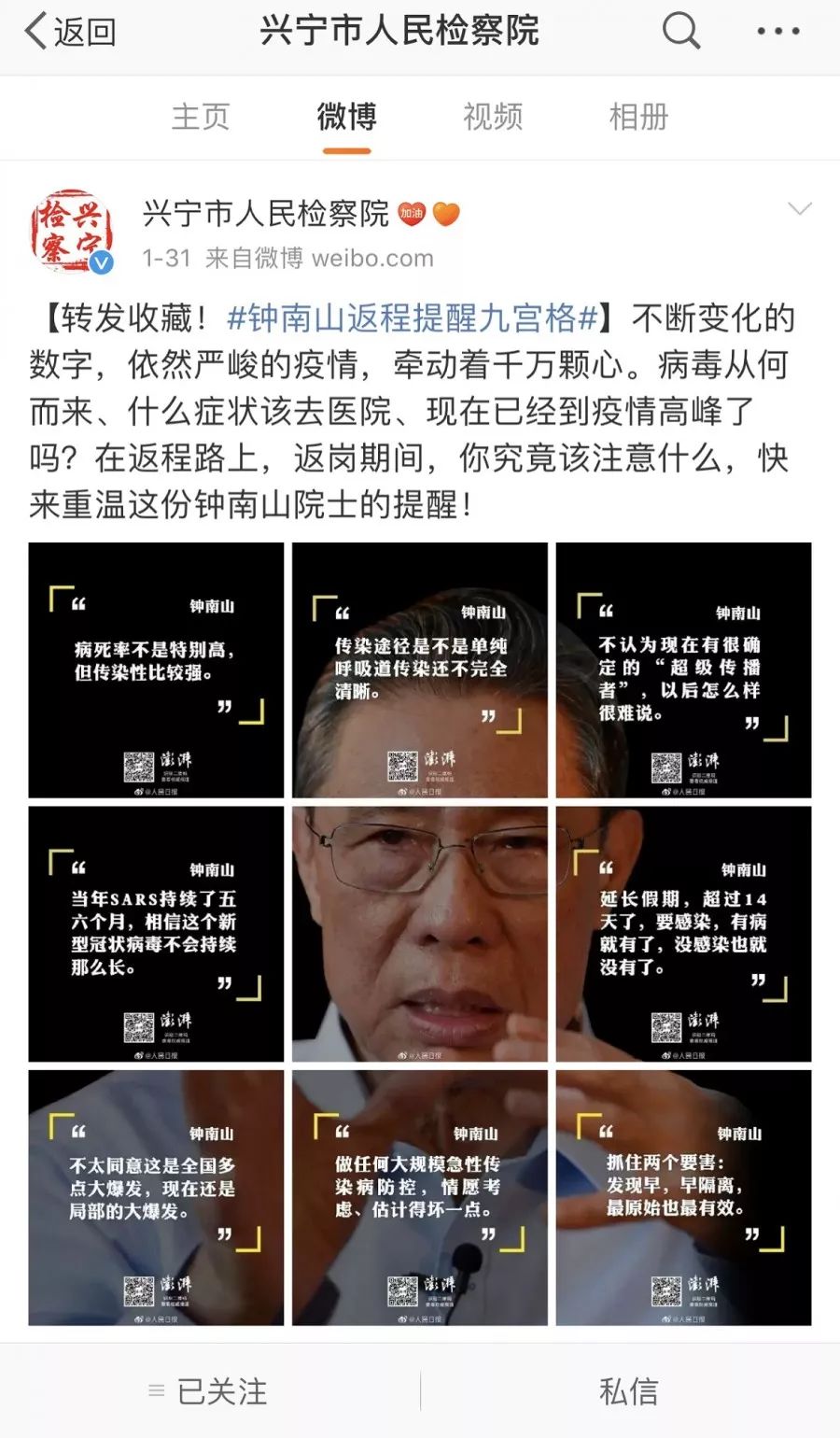Send a 私信 private message
Image resolution: width=840 pixels, height=1438 pixels.
coord(629,1391)
